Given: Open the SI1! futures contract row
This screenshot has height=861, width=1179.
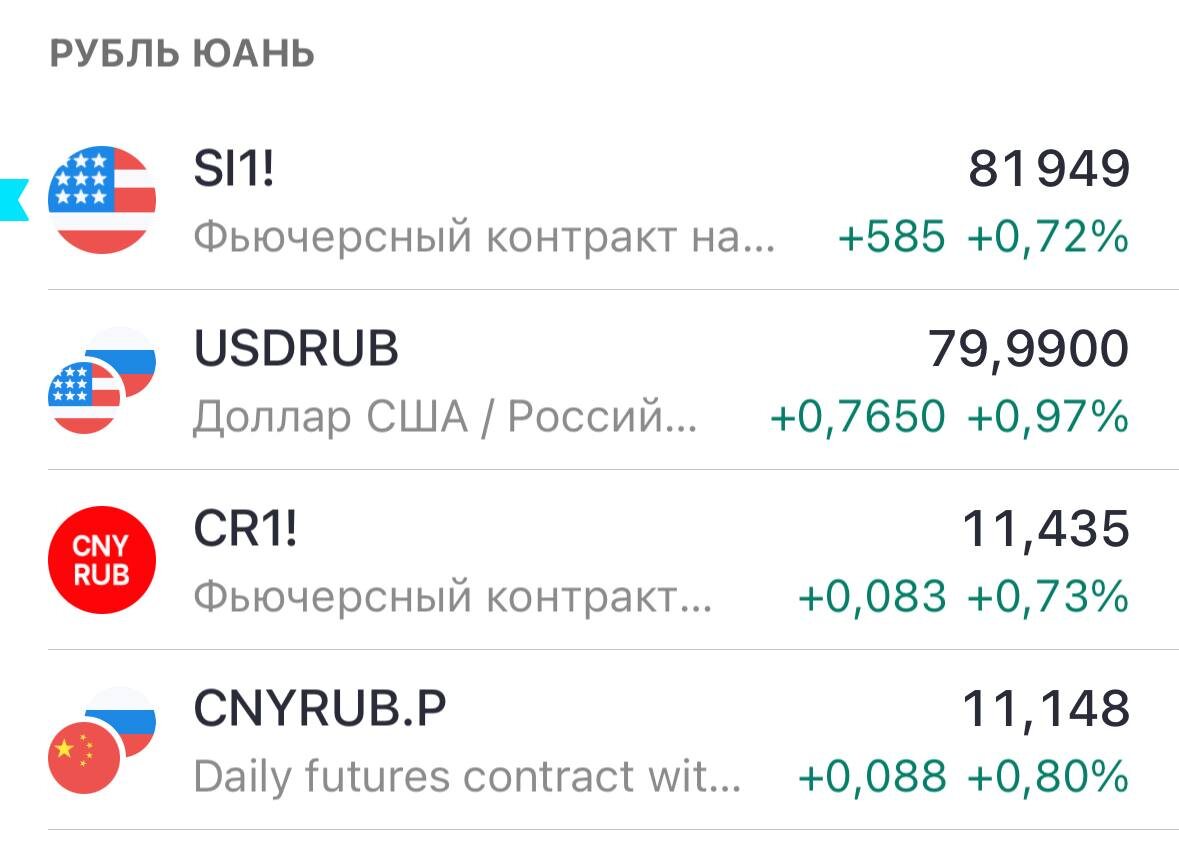Looking at the screenshot, I should click(590, 200).
